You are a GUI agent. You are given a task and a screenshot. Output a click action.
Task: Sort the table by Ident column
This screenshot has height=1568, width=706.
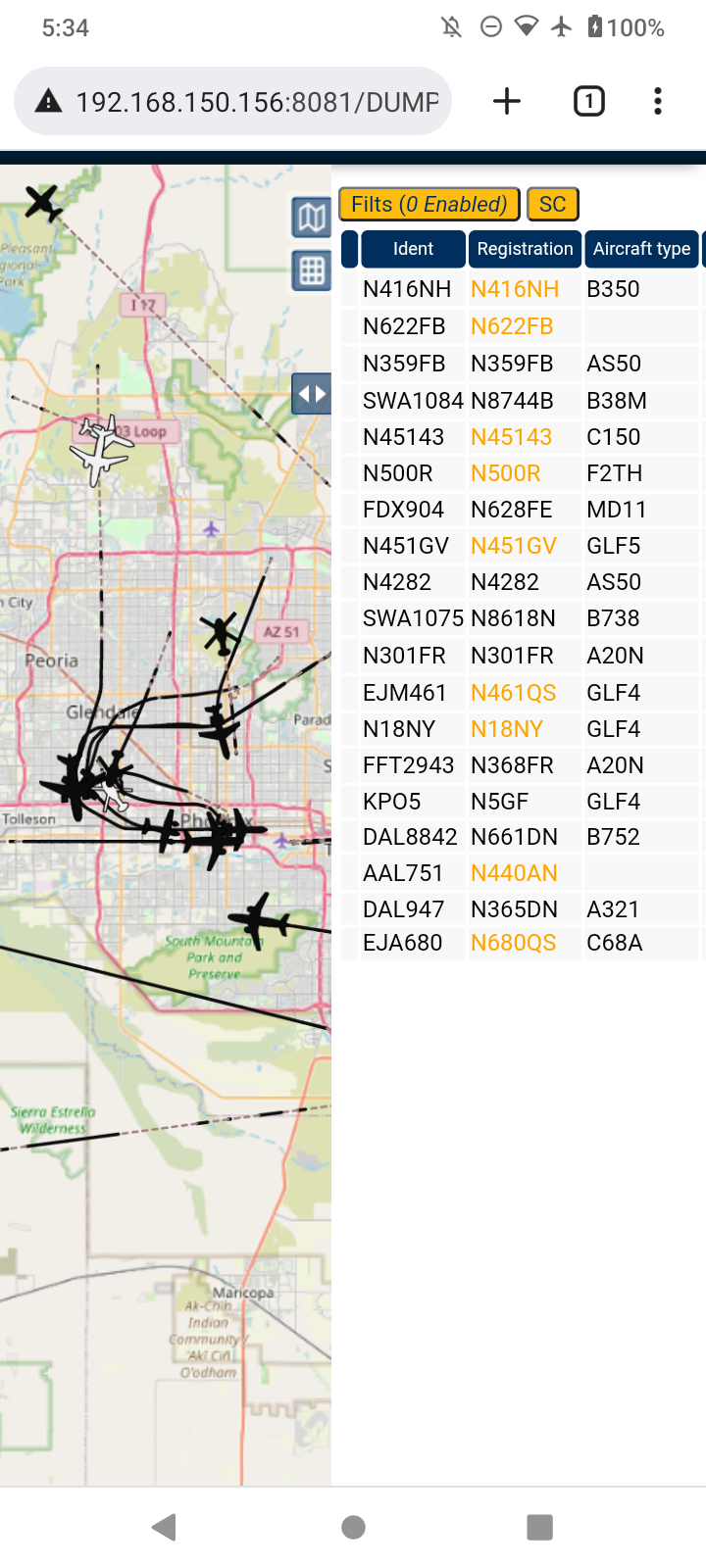(x=413, y=249)
